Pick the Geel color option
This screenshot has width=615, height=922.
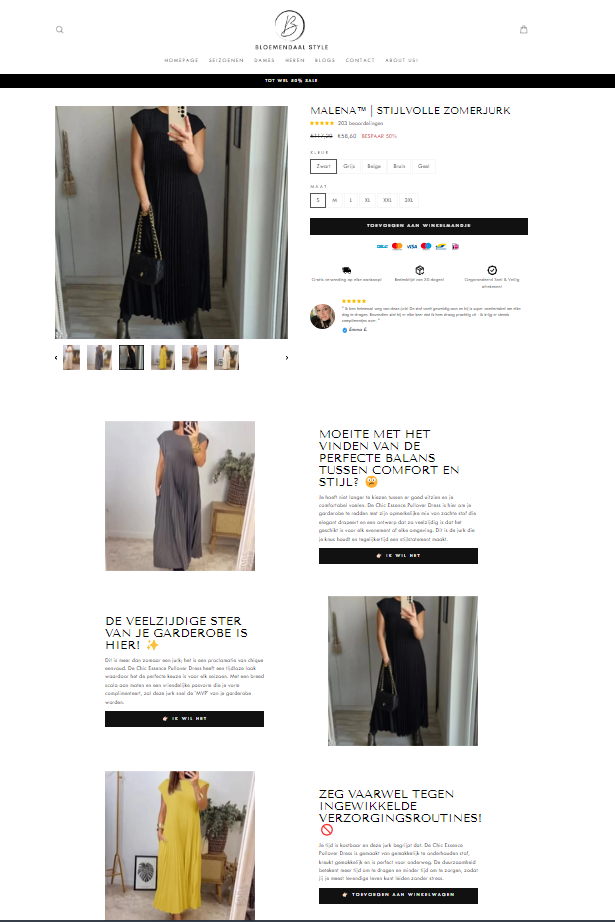pos(424,166)
